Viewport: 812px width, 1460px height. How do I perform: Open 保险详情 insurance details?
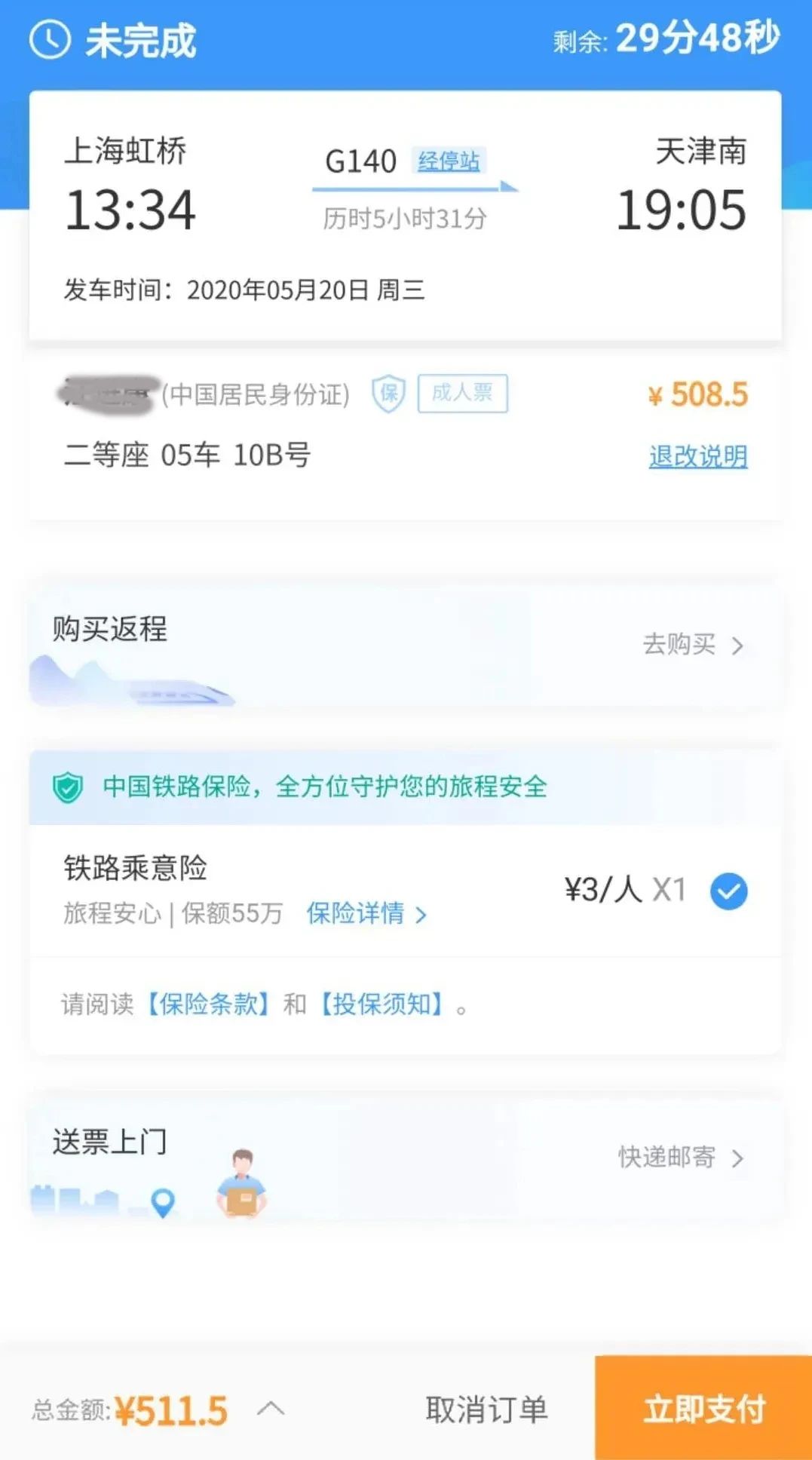pos(366,914)
